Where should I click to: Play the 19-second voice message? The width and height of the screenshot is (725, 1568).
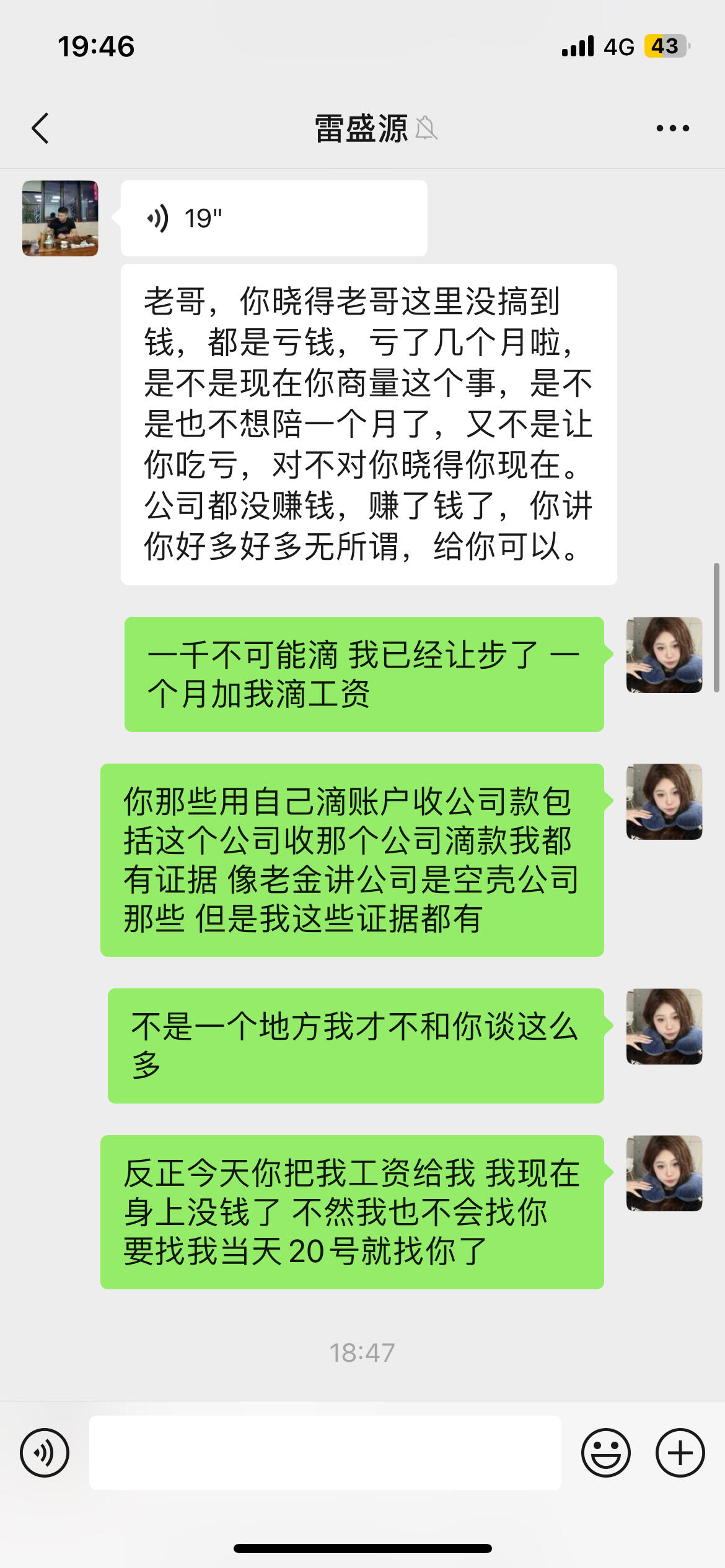(x=273, y=218)
